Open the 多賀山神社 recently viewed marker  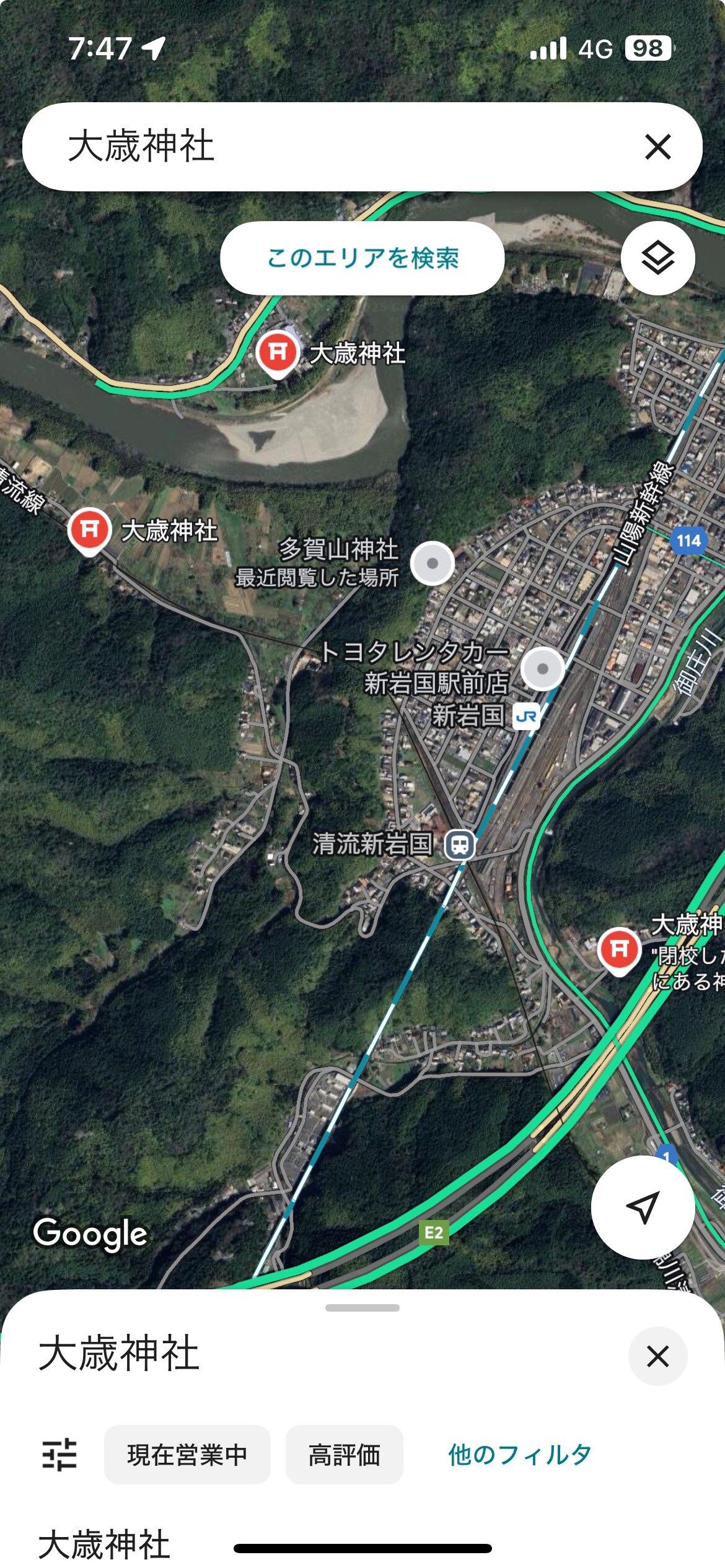433,563
